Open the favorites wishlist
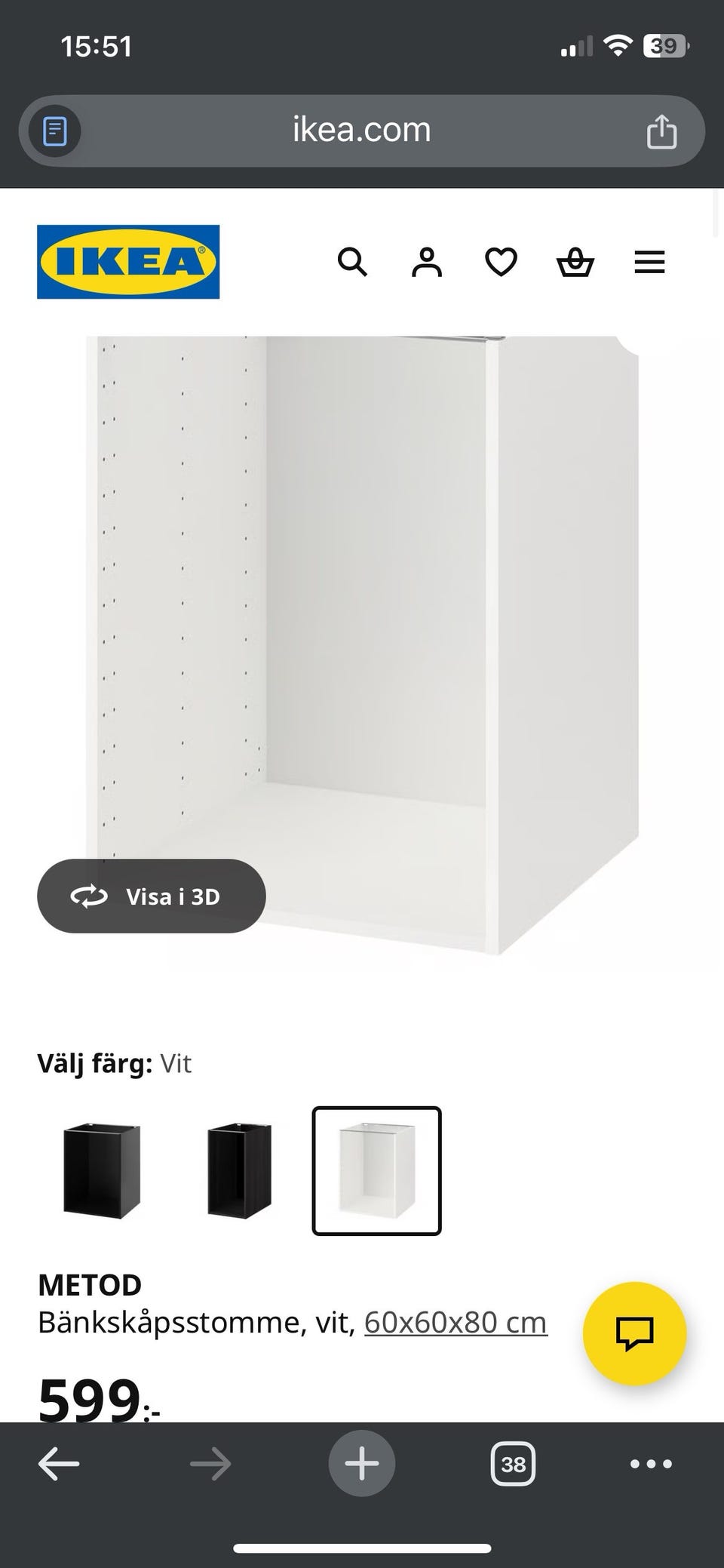This screenshot has height=1568, width=724. pyautogui.click(x=500, y=263)
